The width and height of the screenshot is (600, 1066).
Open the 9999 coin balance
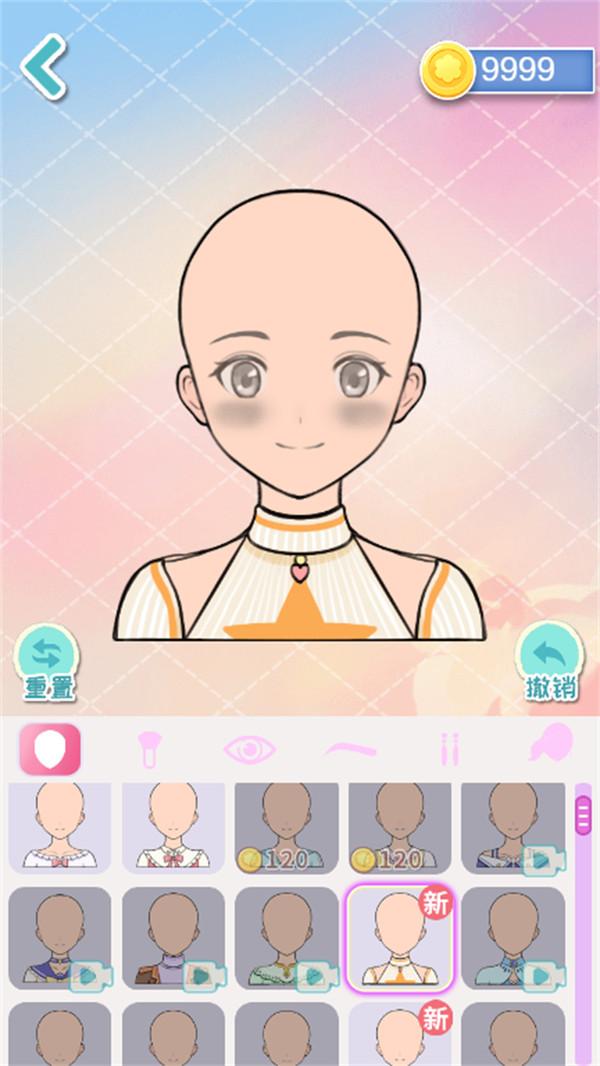point(508,70)
